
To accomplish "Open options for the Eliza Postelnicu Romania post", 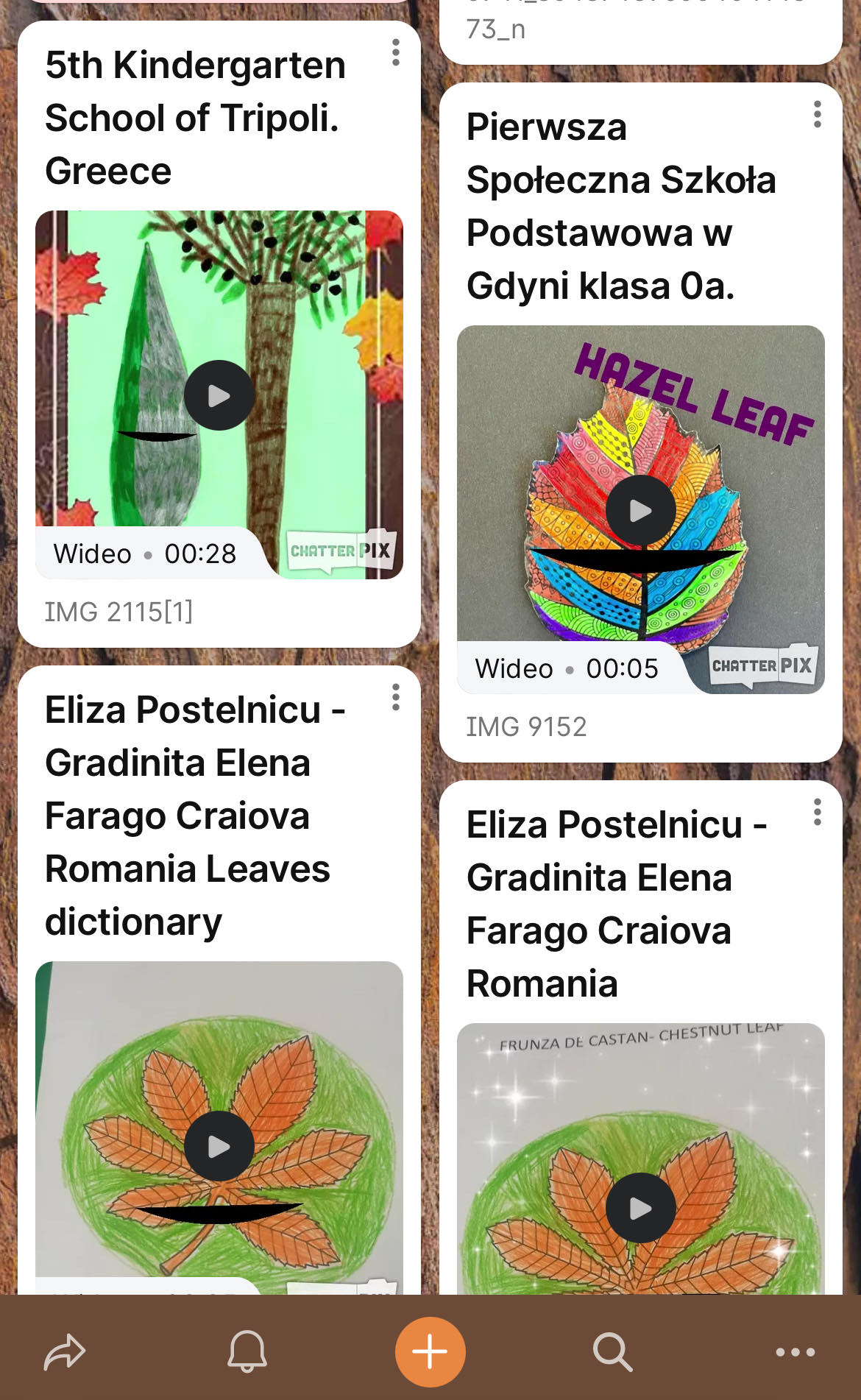I will pos(818,812).
